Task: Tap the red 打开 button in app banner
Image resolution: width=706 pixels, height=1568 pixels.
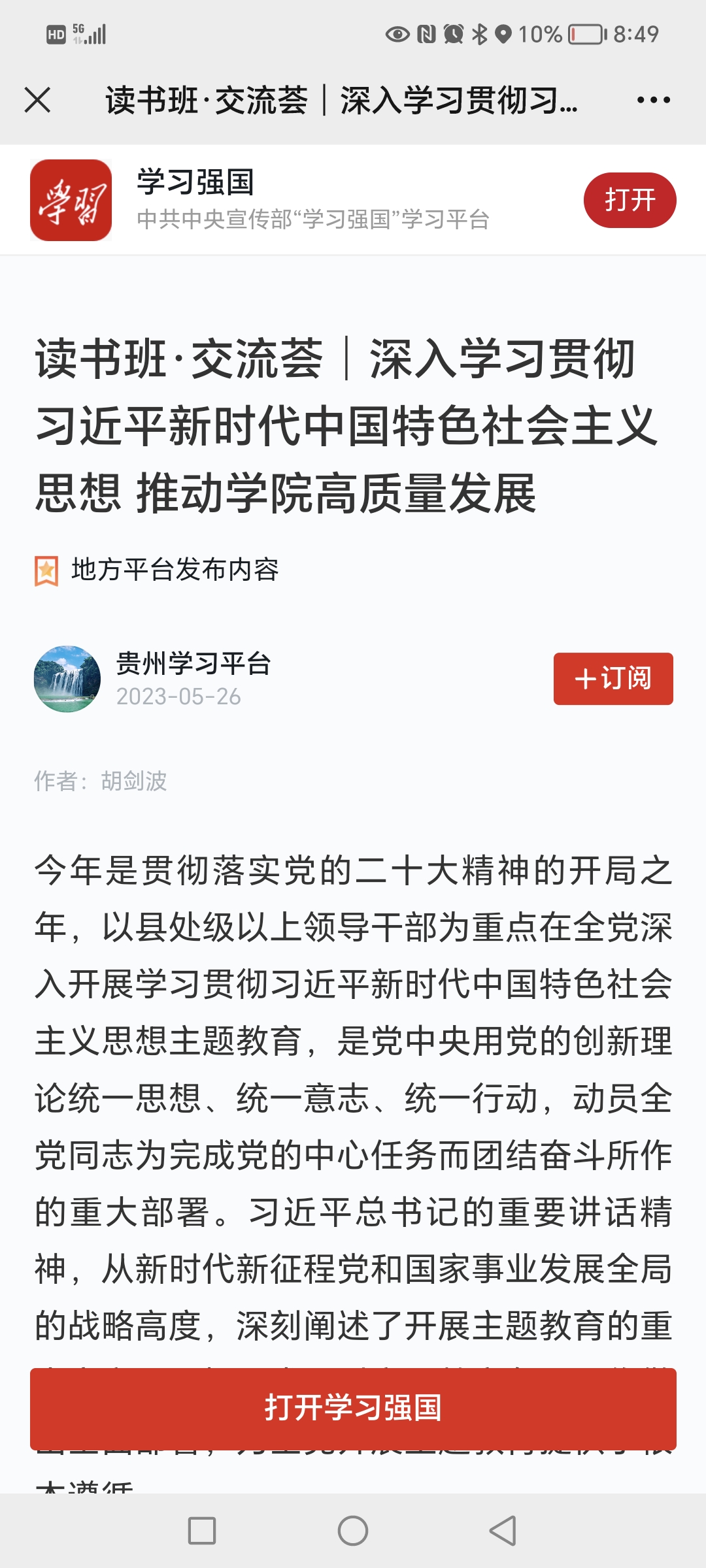Action: [630, 200]
